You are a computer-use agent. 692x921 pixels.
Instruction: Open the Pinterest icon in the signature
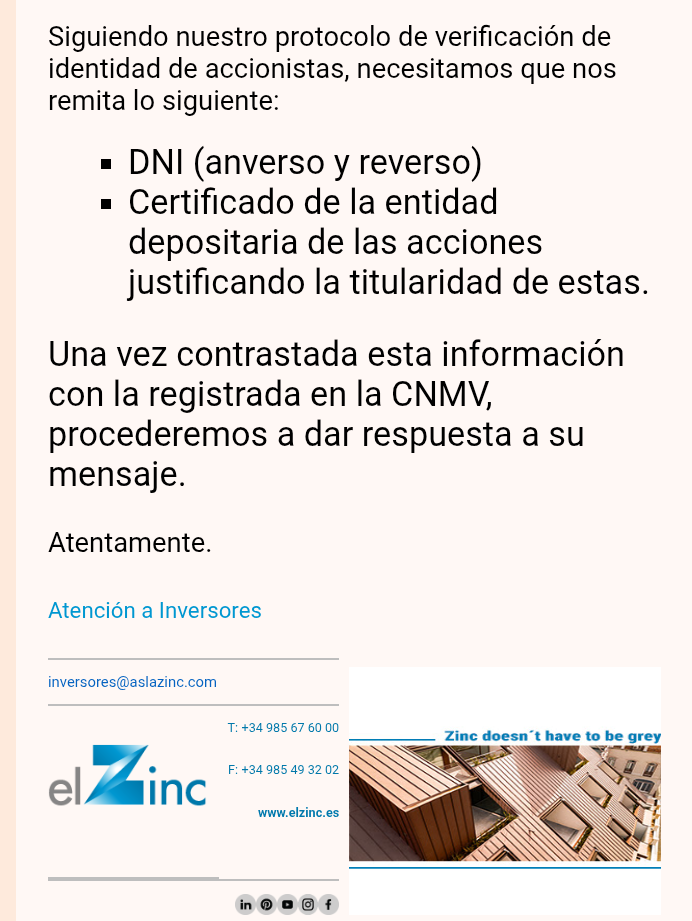(267, 905)
